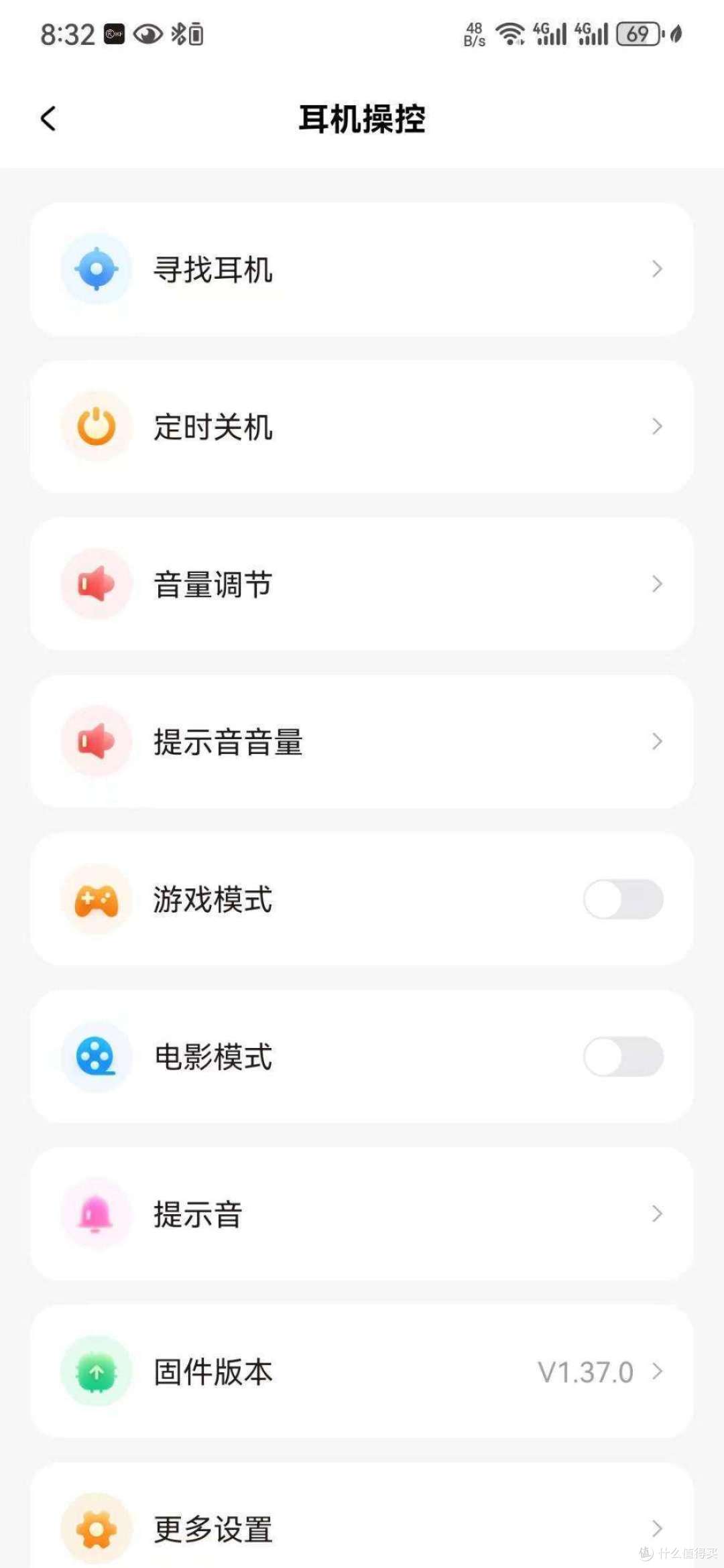The width and height of the screenshot is (724, 1568).
Task: Open 提示音音量 settings
Action: [362, 742]
